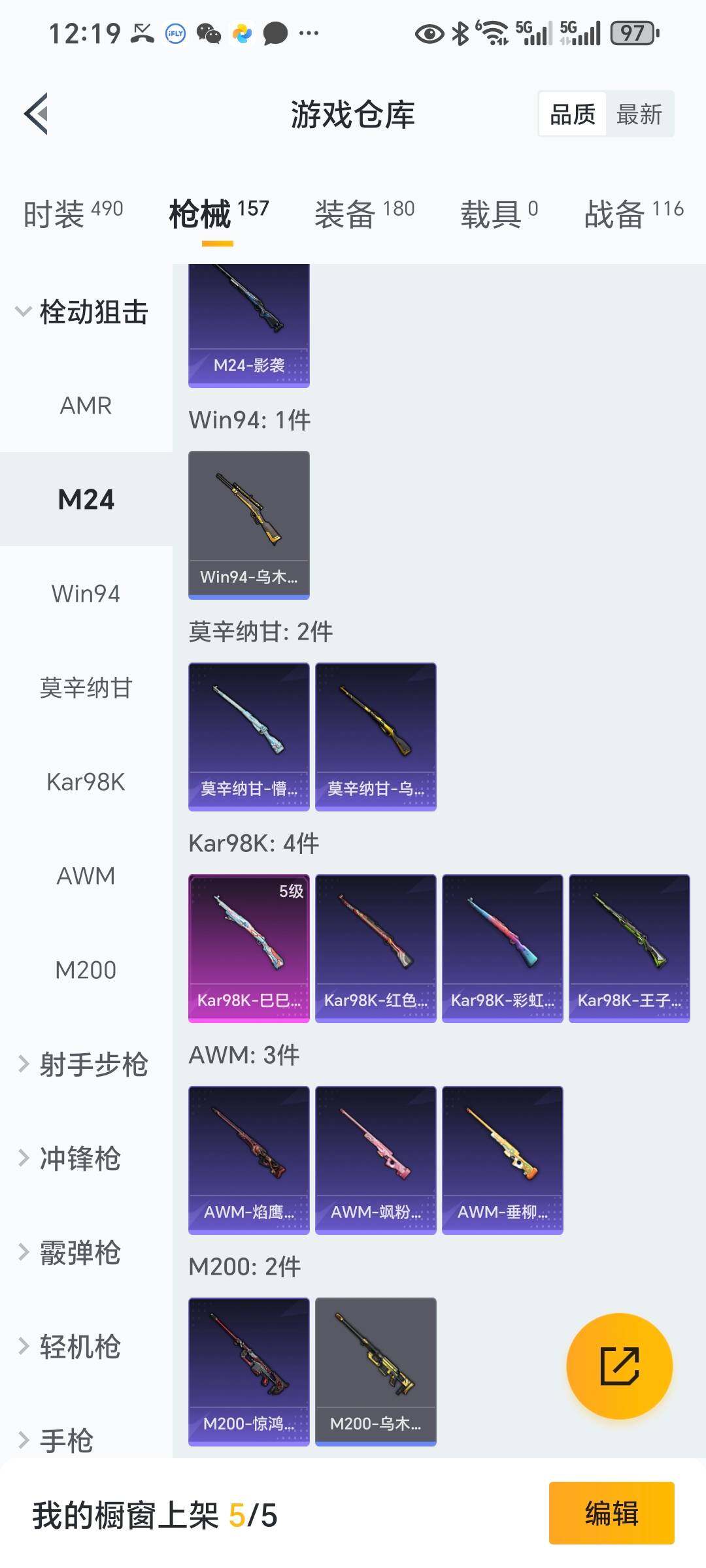706x1568 pixels.
Task: Edit my showcase with 编辑
Action: 611,1513
